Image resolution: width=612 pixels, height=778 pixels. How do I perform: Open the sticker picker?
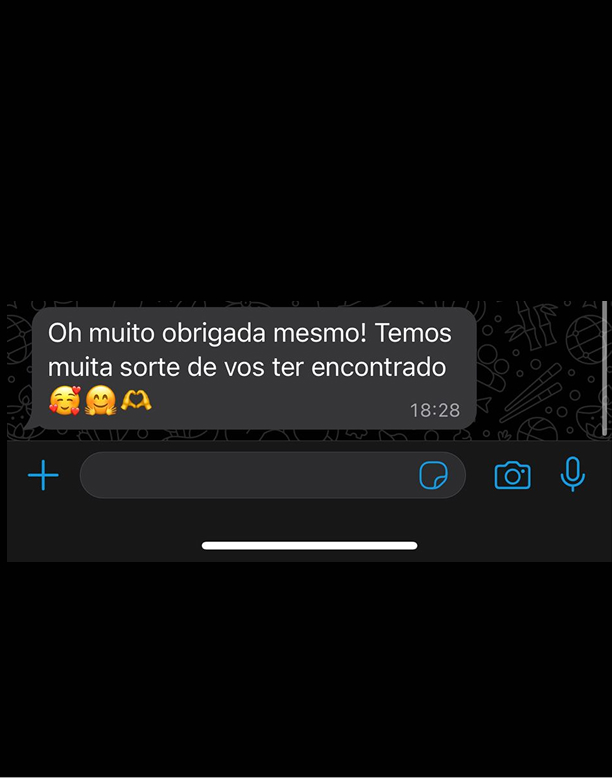coord(433,476)
